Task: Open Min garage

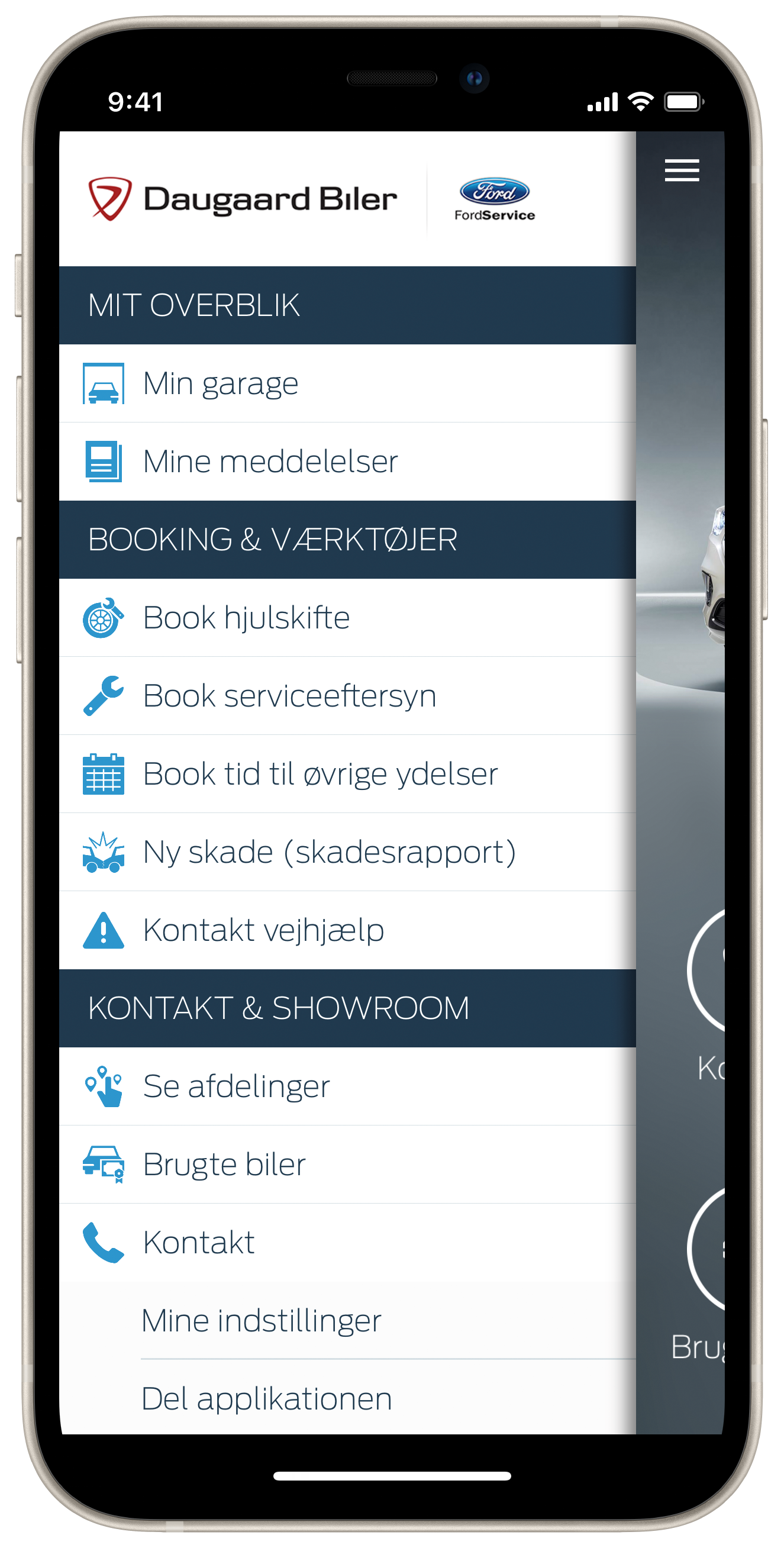Action: pyautogui.click(x=347, y=383)
